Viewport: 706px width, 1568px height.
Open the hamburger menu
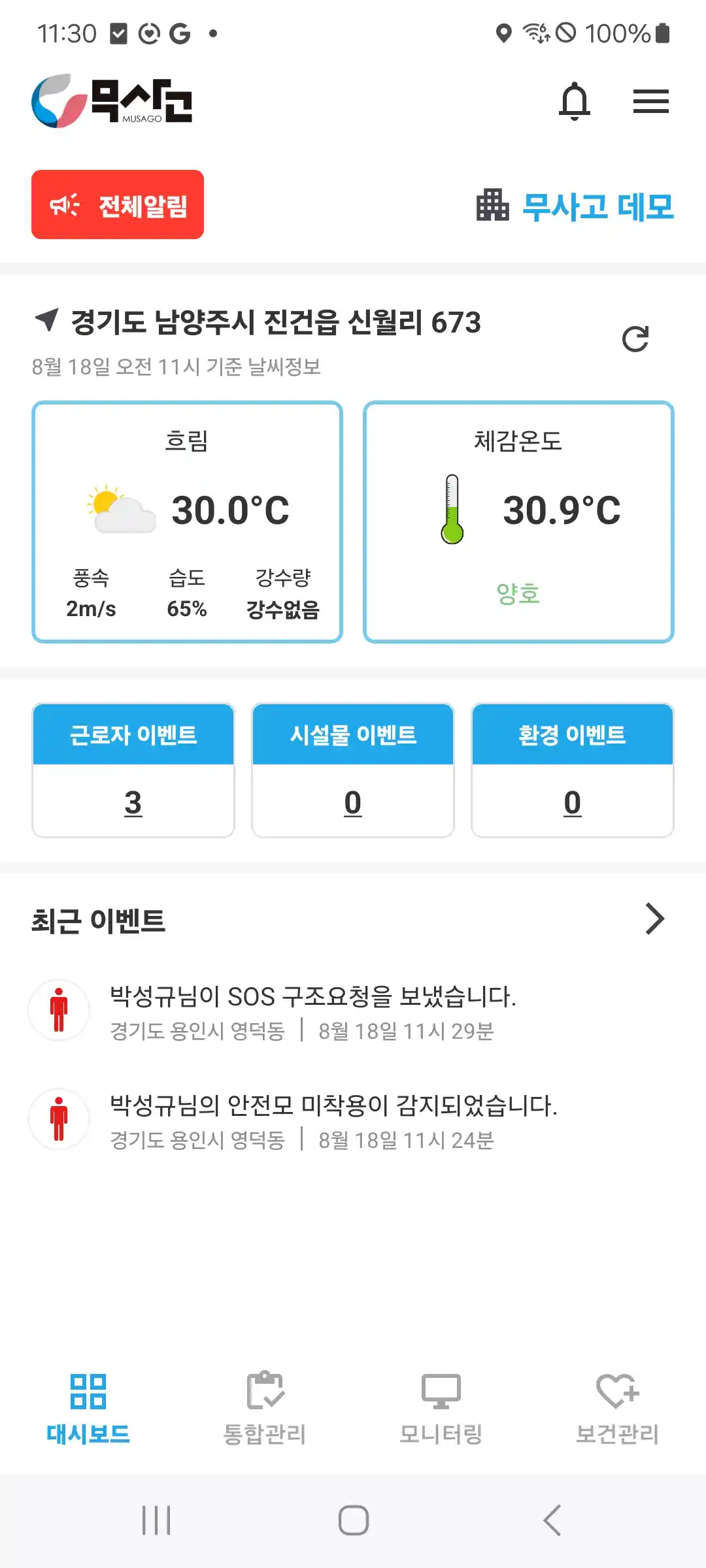[x=650, y=101]
